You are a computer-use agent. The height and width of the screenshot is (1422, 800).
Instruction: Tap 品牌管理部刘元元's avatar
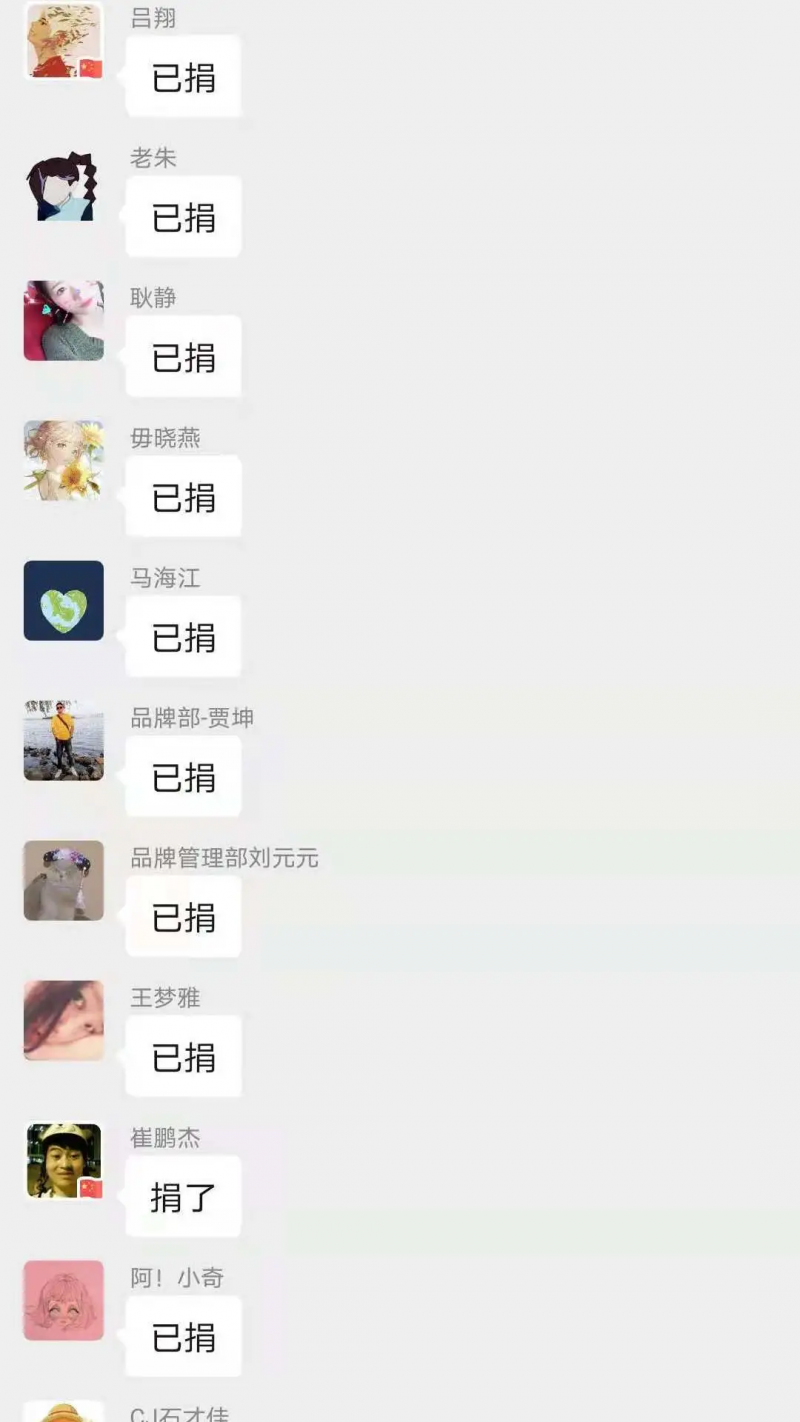click(63, 881)
